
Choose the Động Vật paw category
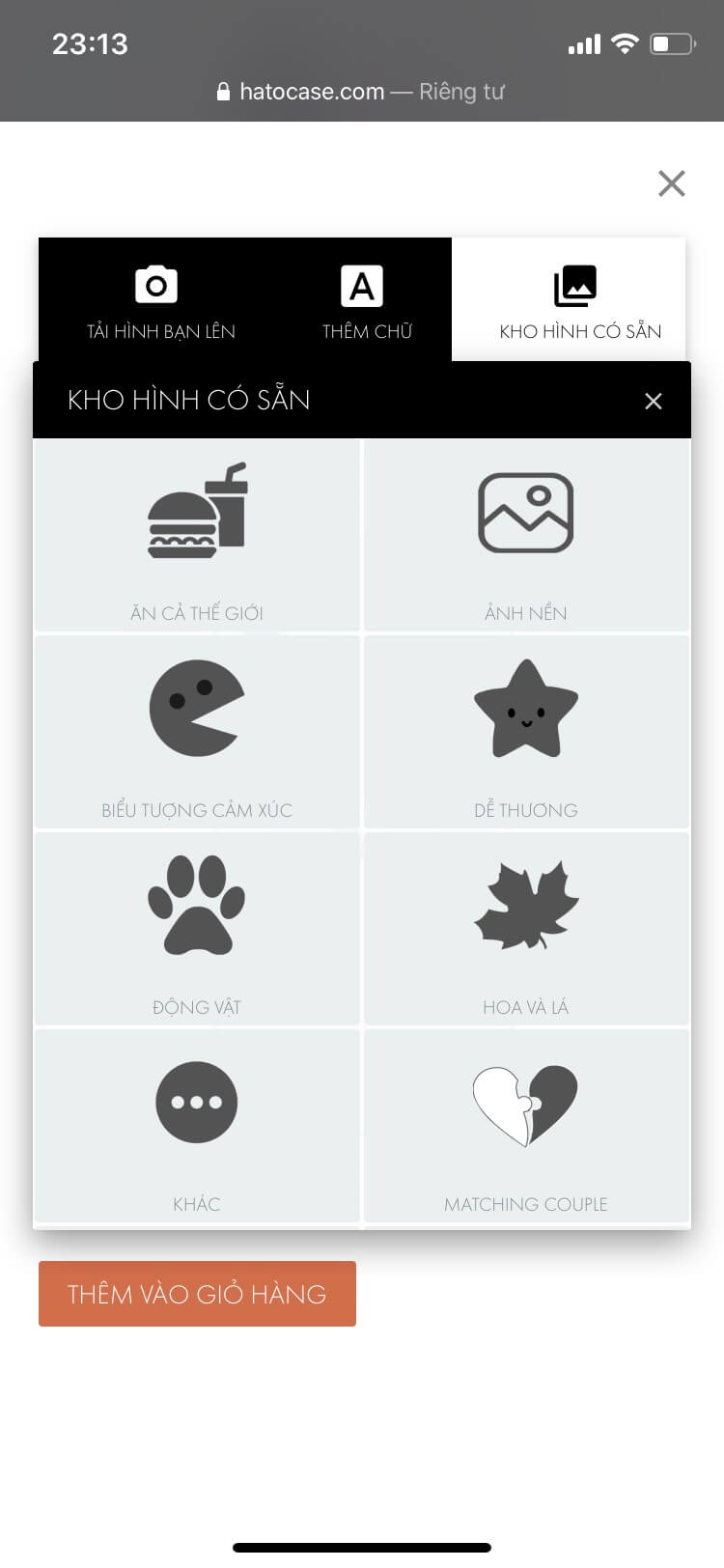tap(197, 930)
